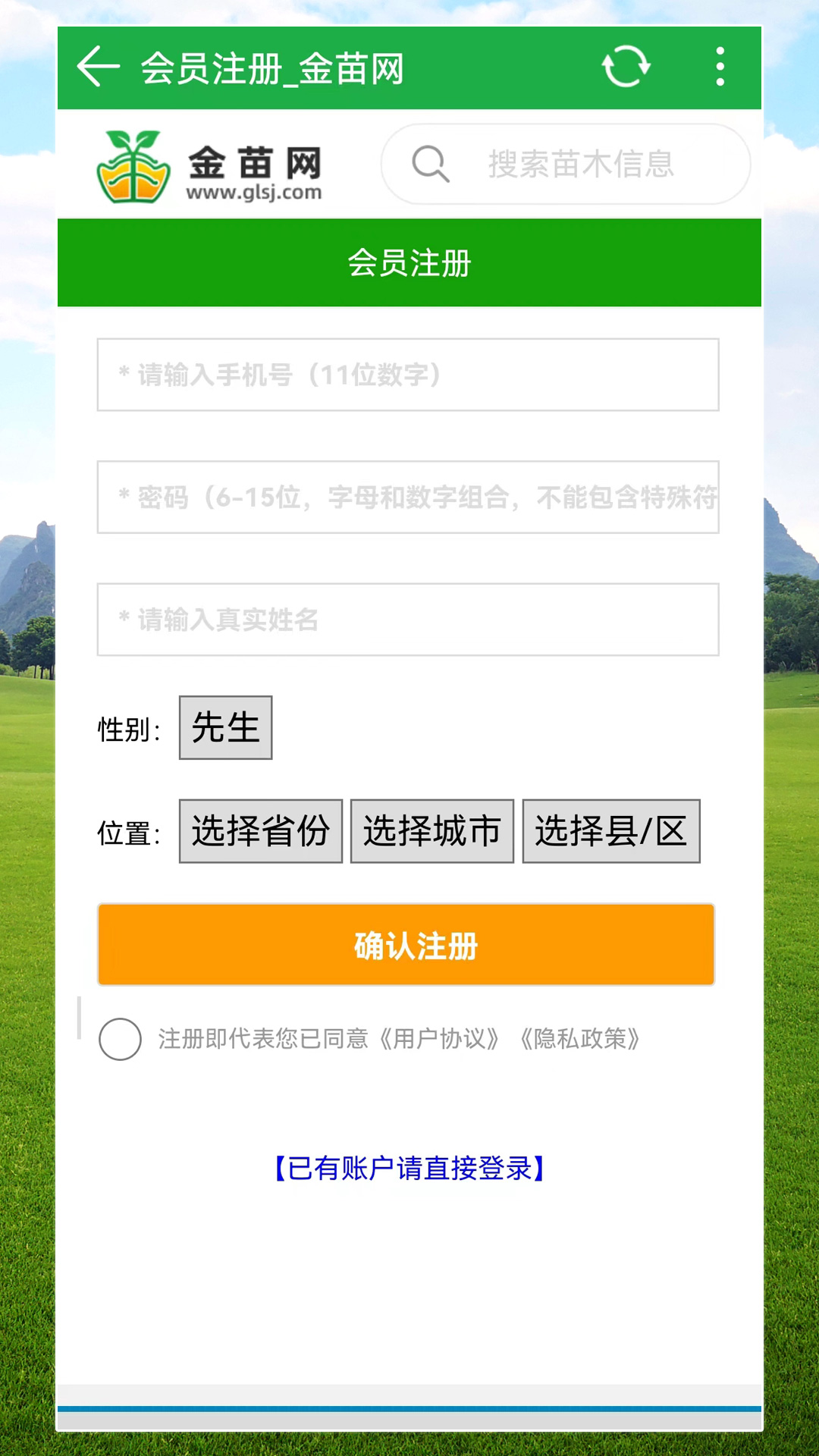
Task: Tap the real name field
Action: (x=408, y=620)
